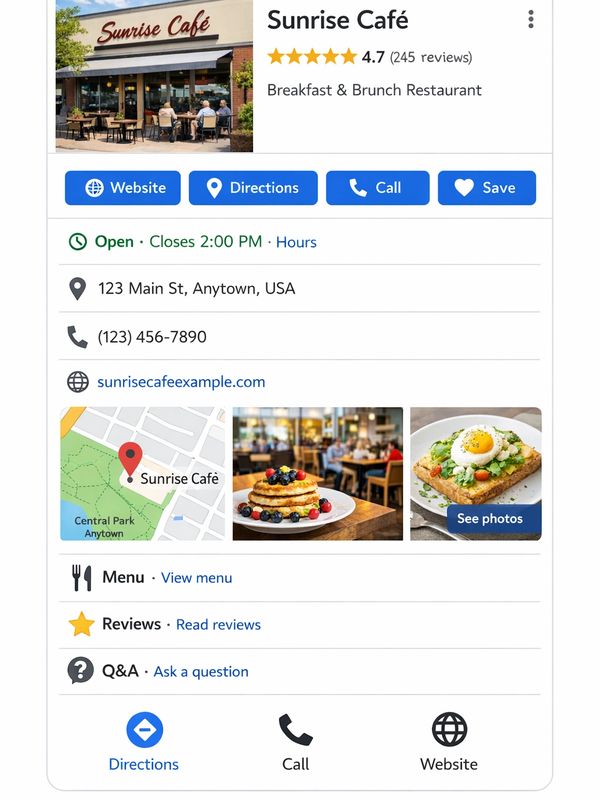The height and width of the screenshot is (800, 600).
Task: Open the 123 Main St address row
Action: [x=196, y=289]
